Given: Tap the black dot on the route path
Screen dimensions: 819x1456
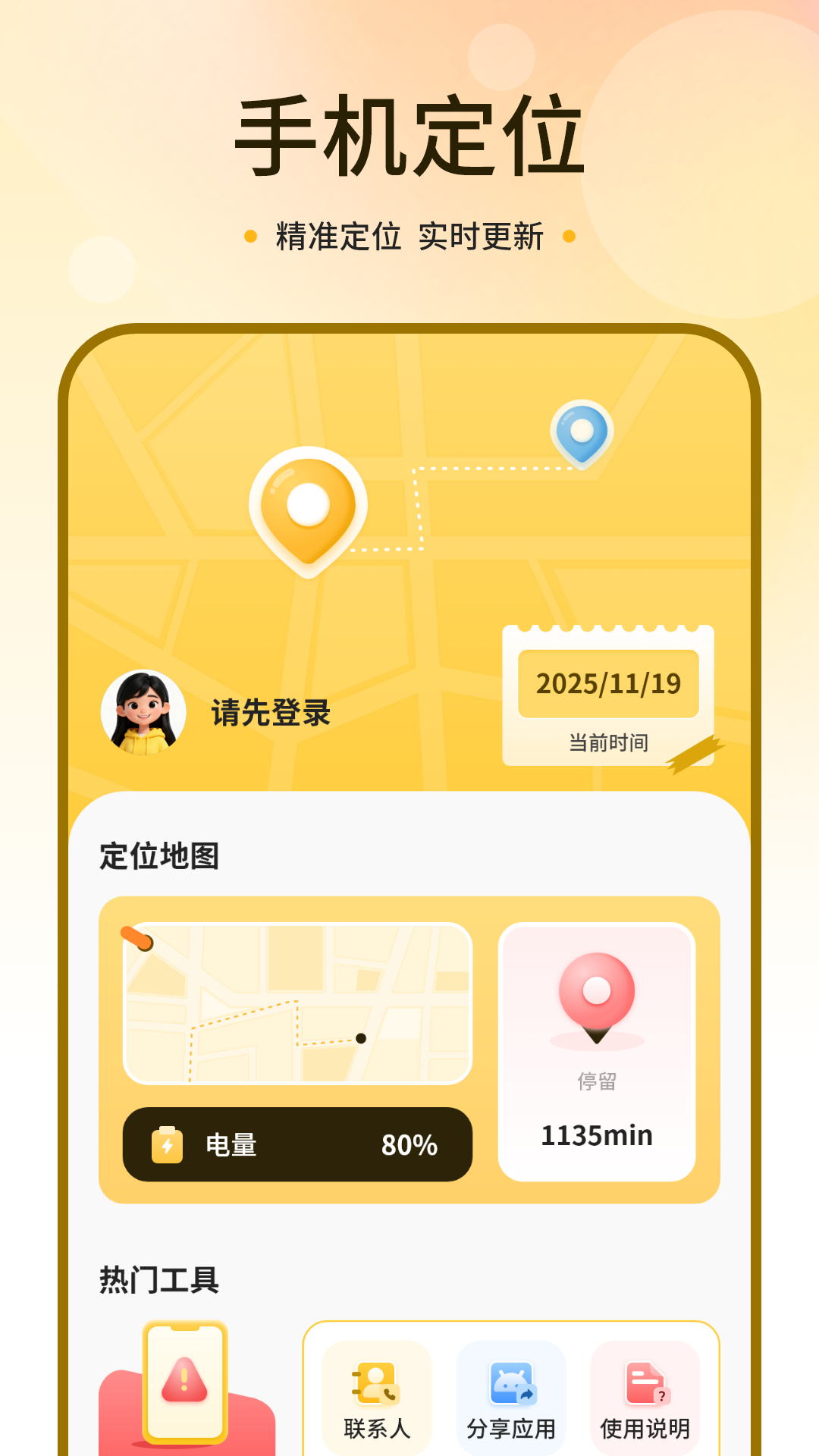Looking at the screenshot, I should point(361,1040).
